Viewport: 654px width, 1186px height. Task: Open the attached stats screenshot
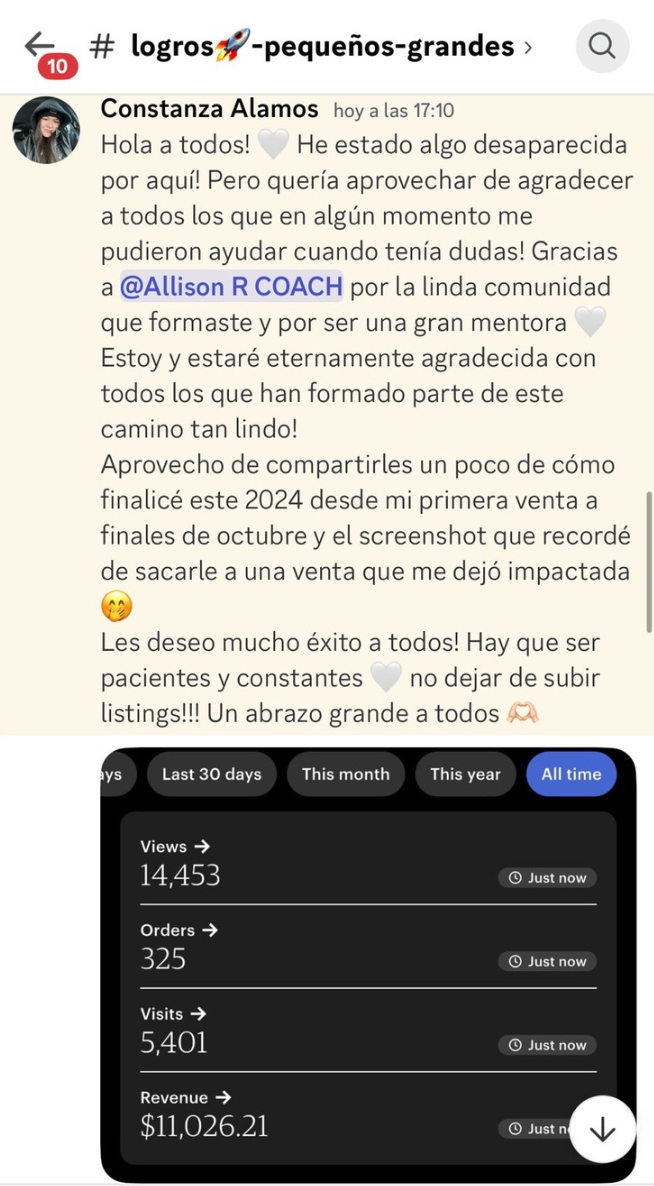368,960
